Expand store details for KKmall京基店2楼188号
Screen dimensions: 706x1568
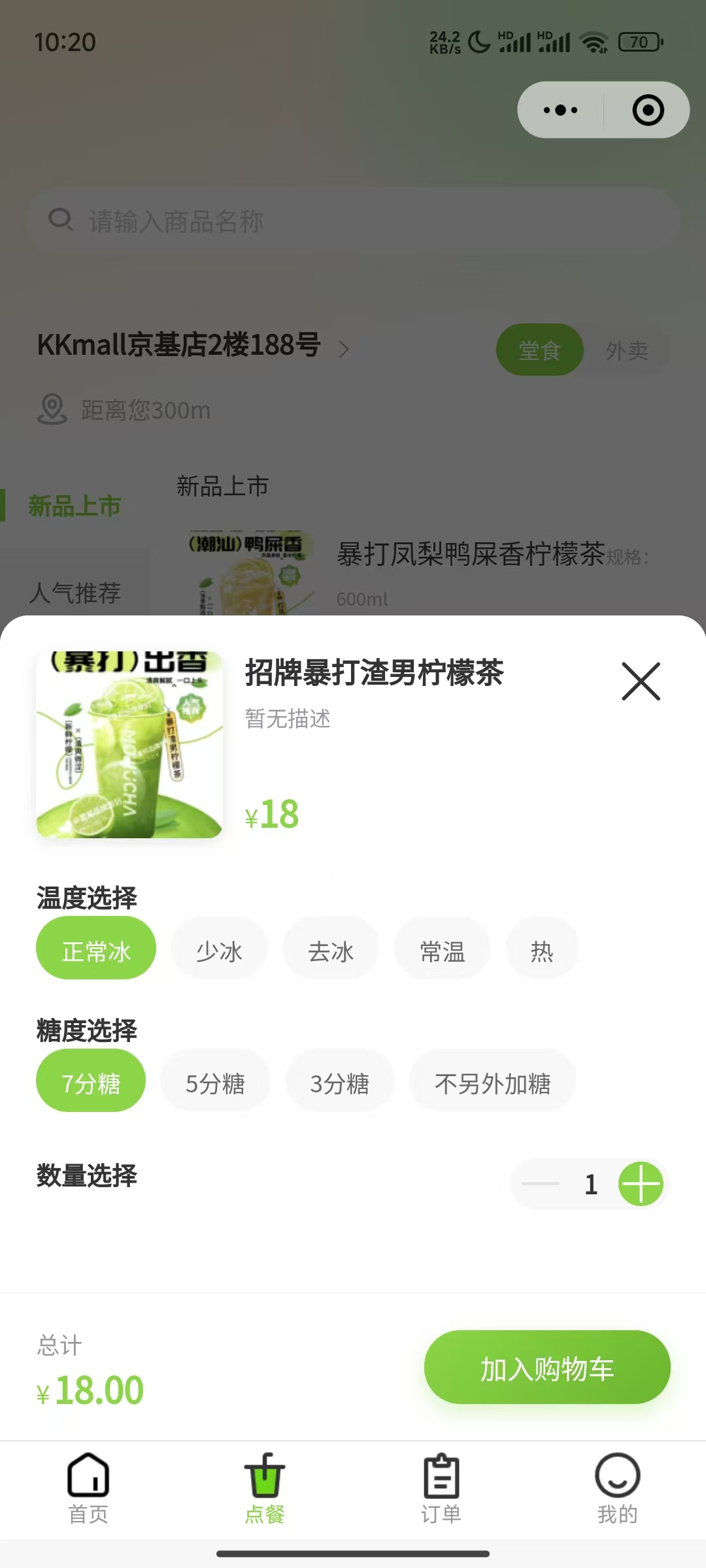point(344,348)
